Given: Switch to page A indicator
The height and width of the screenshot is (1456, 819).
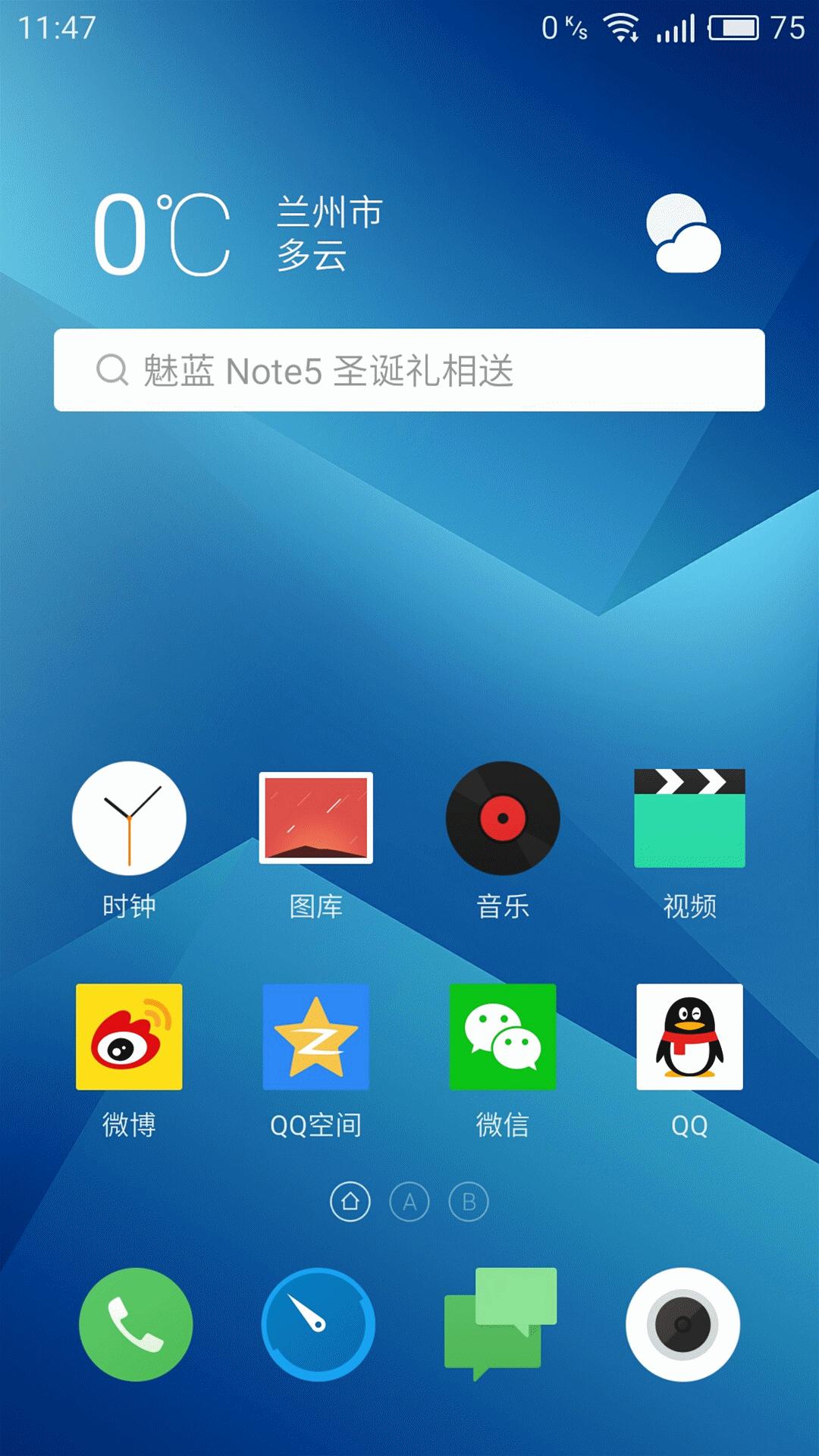Looking at the screenshot, I should pyautogui.click(x=409, y=1201).
